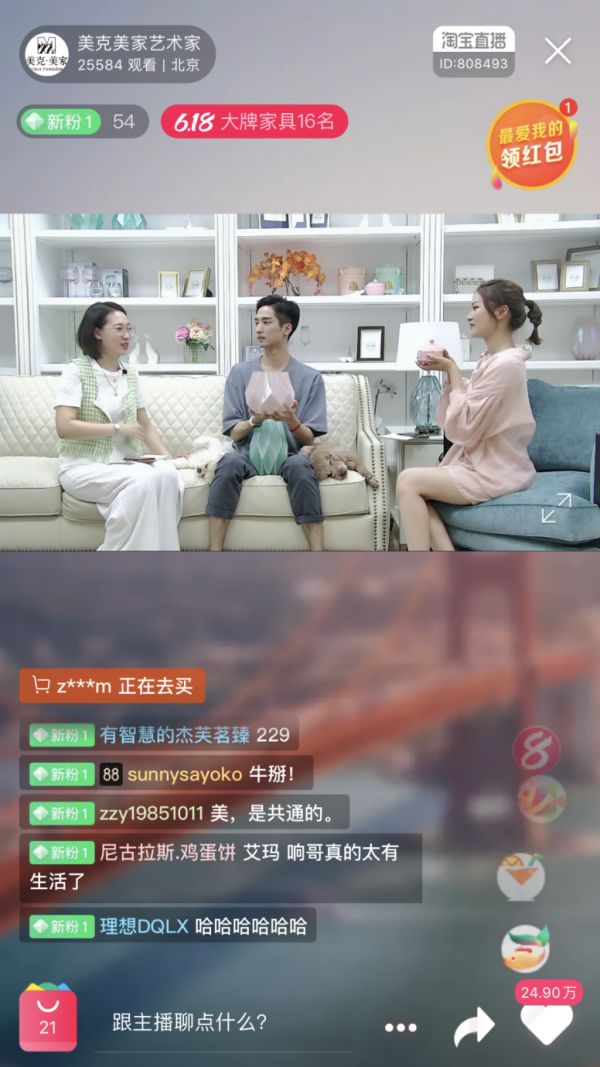600x1067 pixels.
Task: Open the 新粉1 fan level badge
Action: point(60,122)
